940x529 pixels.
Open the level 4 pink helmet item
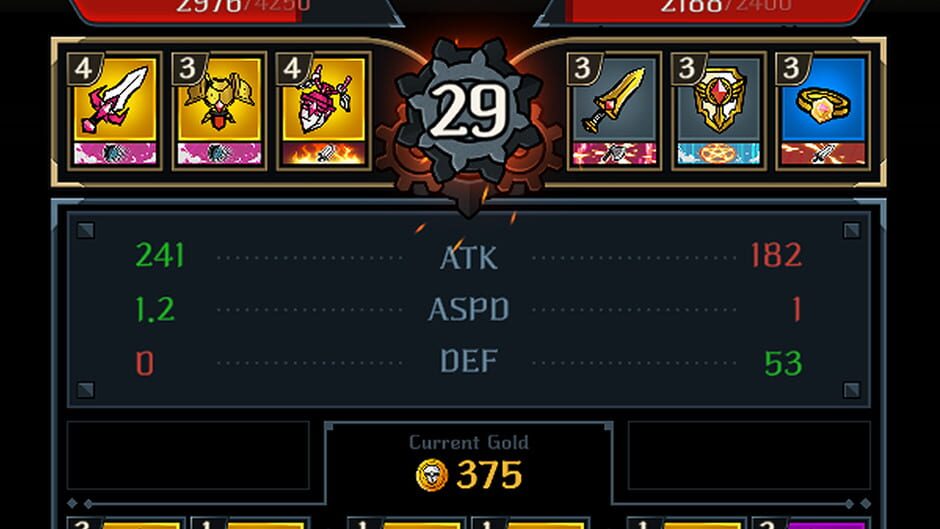coord(323,111)
